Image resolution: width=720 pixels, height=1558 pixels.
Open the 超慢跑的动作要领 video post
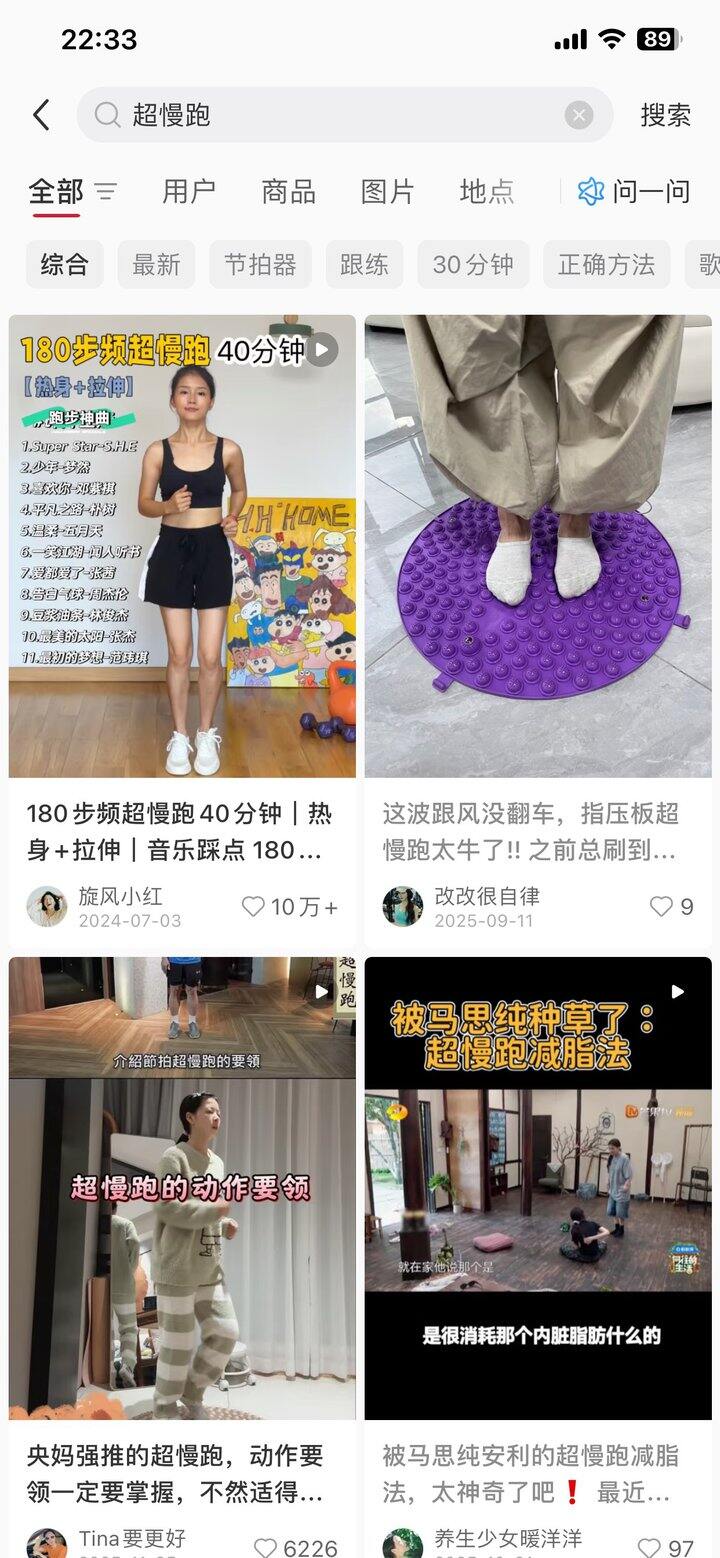[x=182, y=1188]
